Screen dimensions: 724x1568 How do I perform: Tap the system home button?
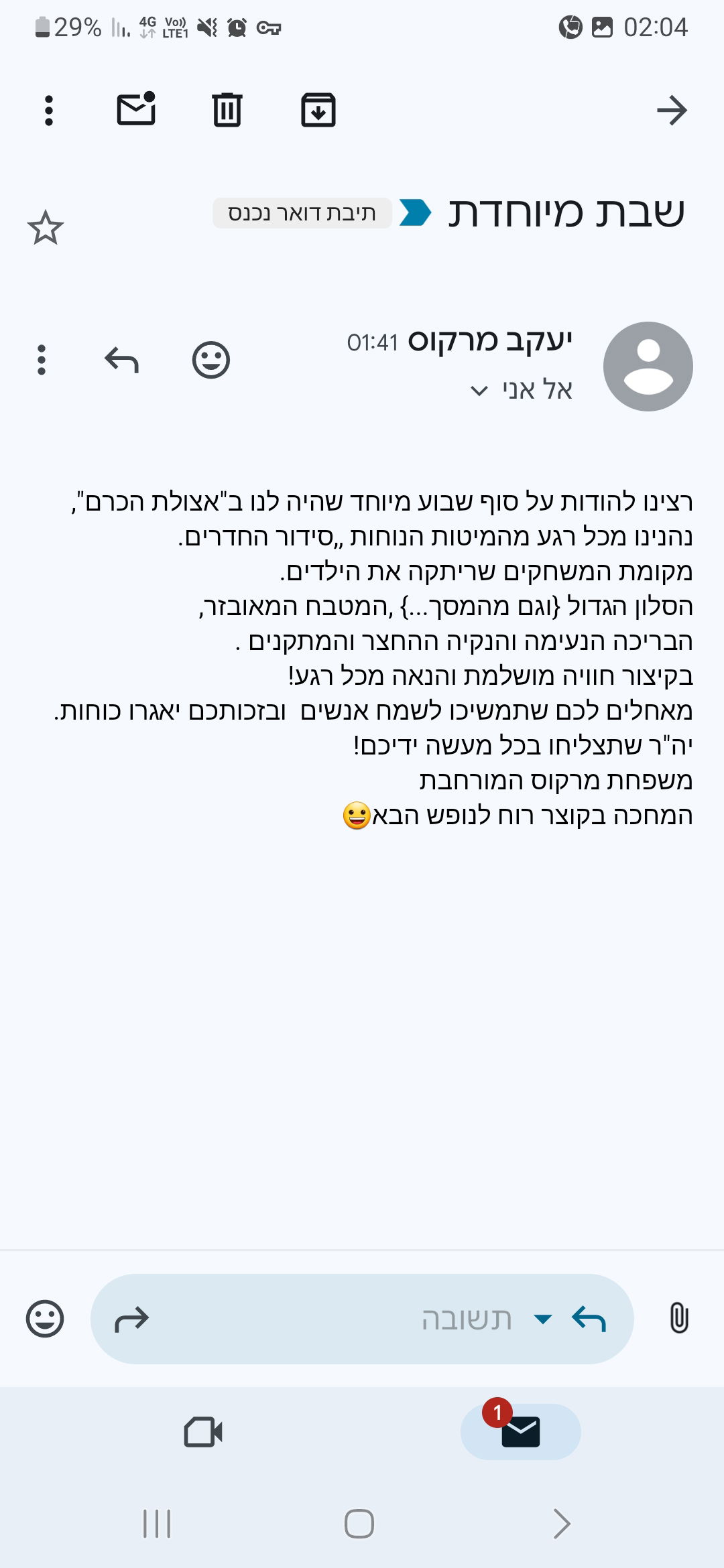pyautogui.click(x=359, y=1524)
